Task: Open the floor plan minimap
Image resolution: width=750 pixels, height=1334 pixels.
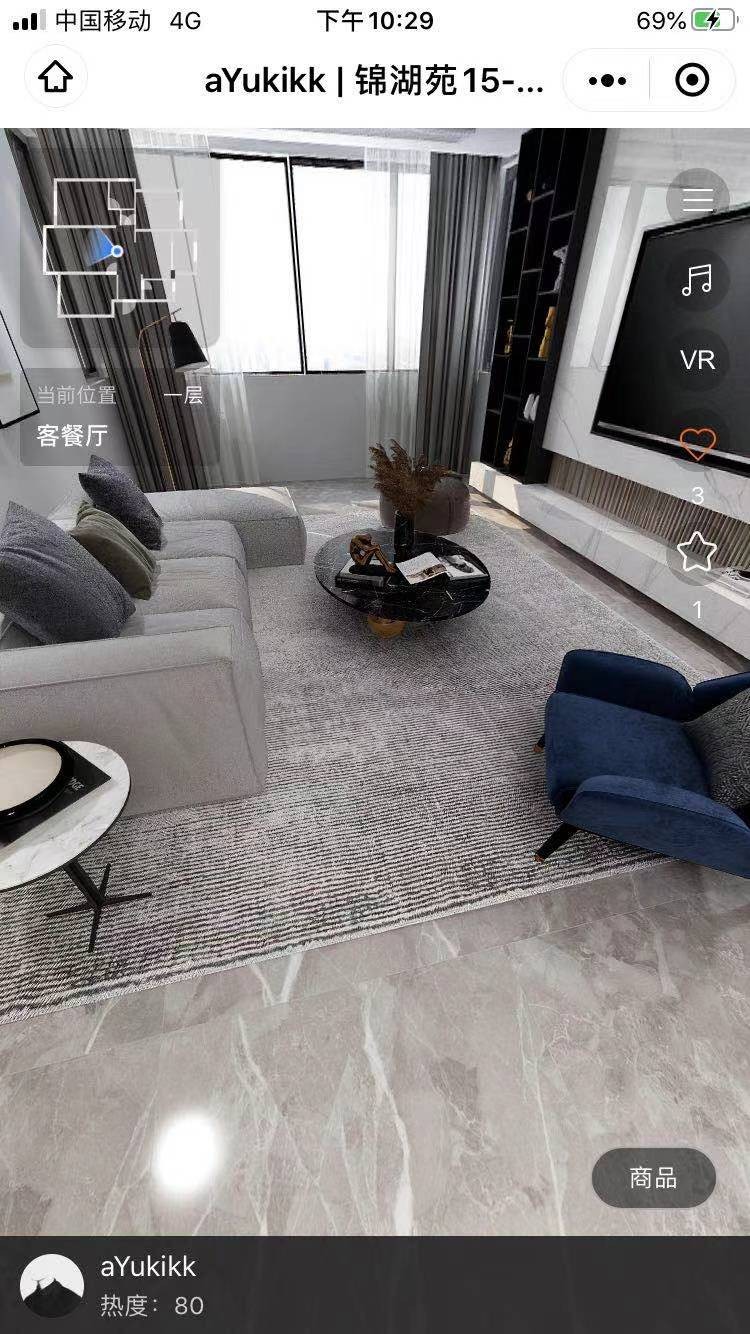Action: (x=120, y=246)
